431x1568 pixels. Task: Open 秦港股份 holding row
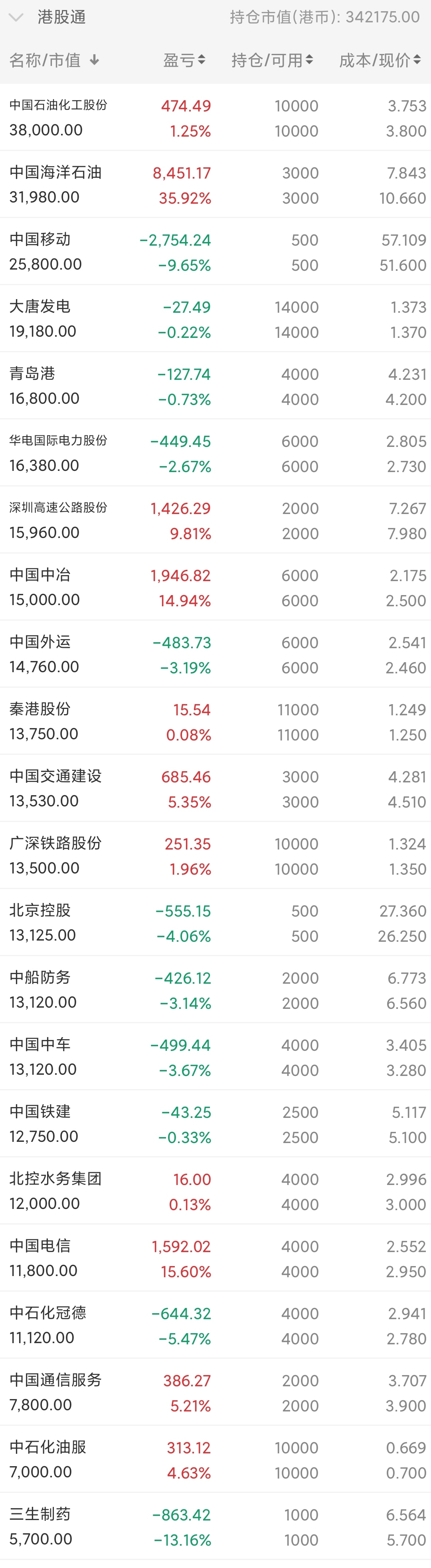pos(215,721)
